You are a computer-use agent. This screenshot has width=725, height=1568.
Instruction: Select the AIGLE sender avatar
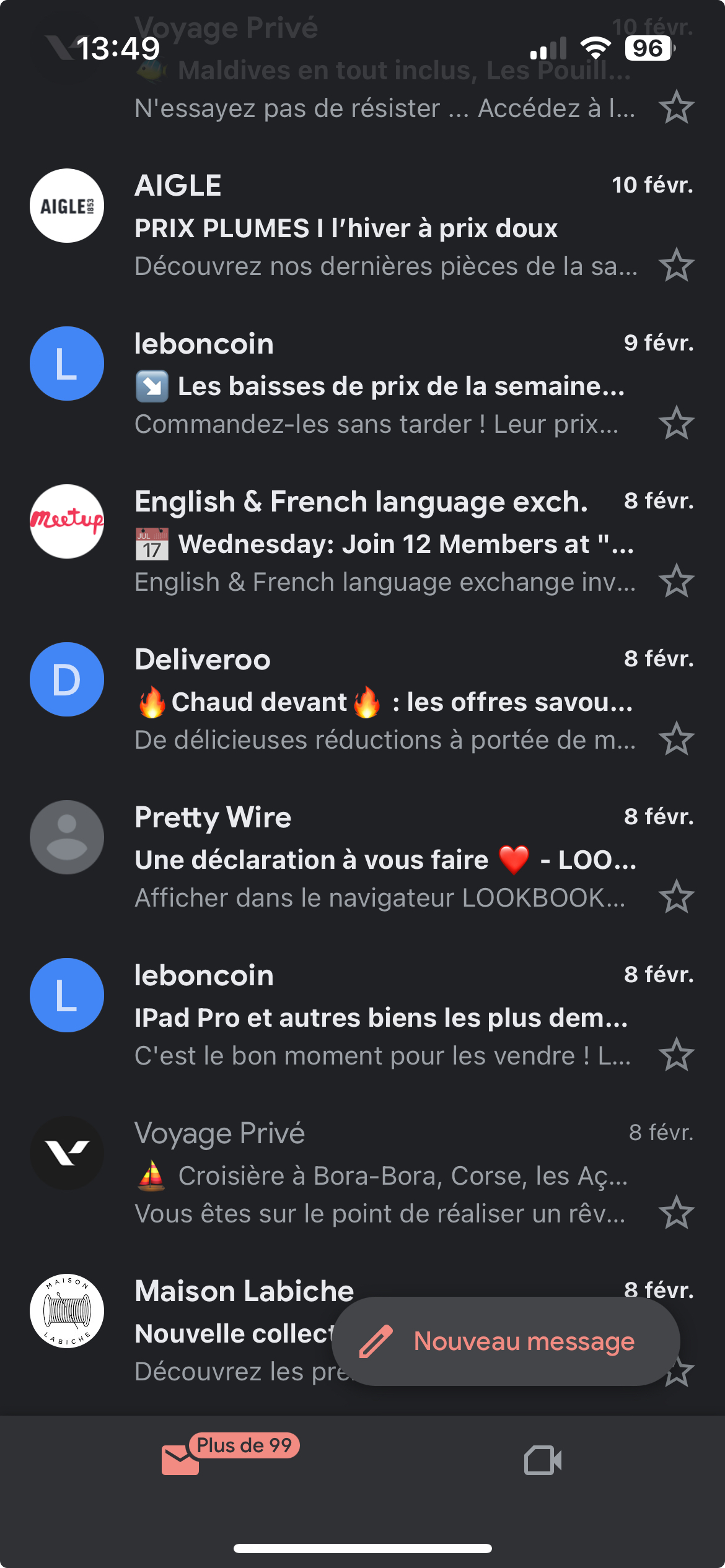click(67, 206)
